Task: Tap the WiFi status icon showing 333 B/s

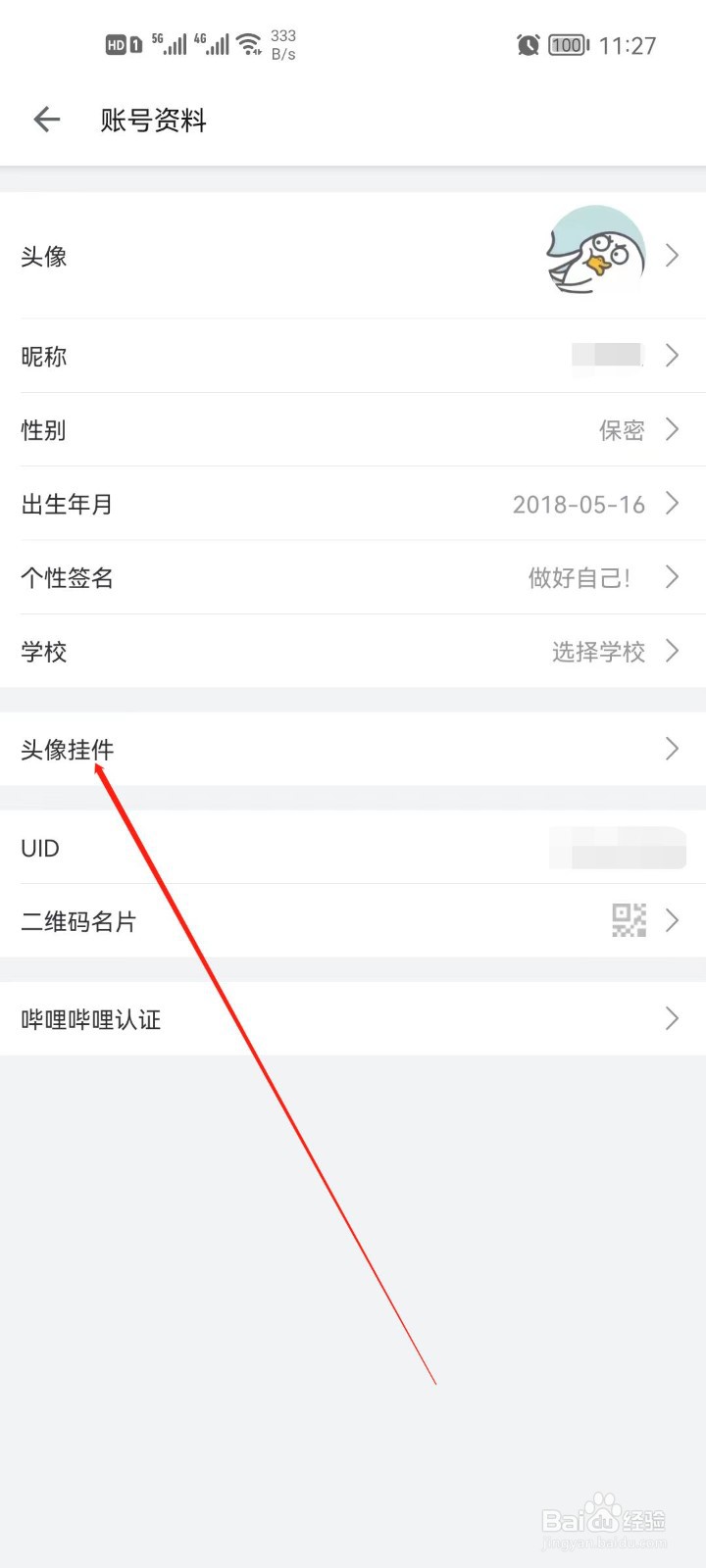Action: point(247,42)
